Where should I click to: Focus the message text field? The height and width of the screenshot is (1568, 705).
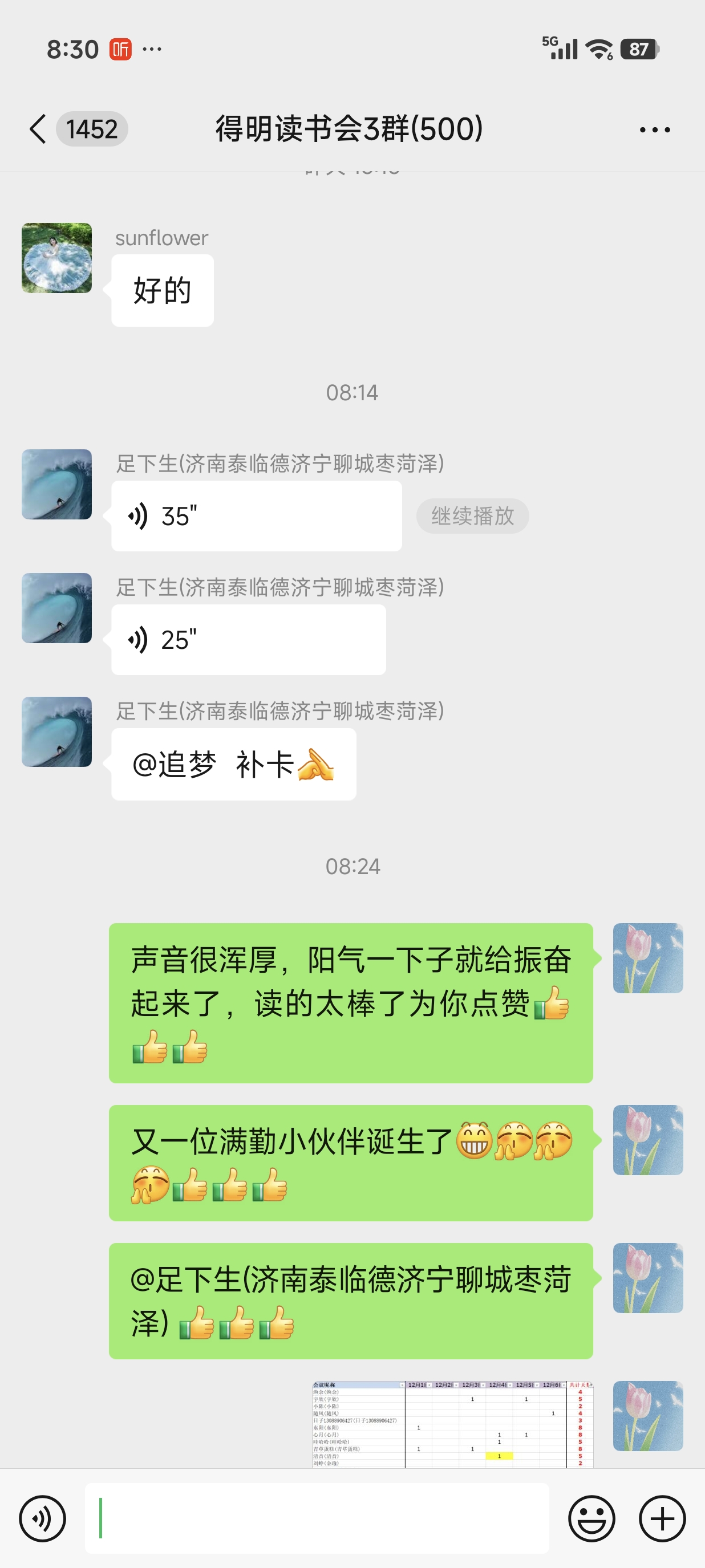[x=317, y=1518]
